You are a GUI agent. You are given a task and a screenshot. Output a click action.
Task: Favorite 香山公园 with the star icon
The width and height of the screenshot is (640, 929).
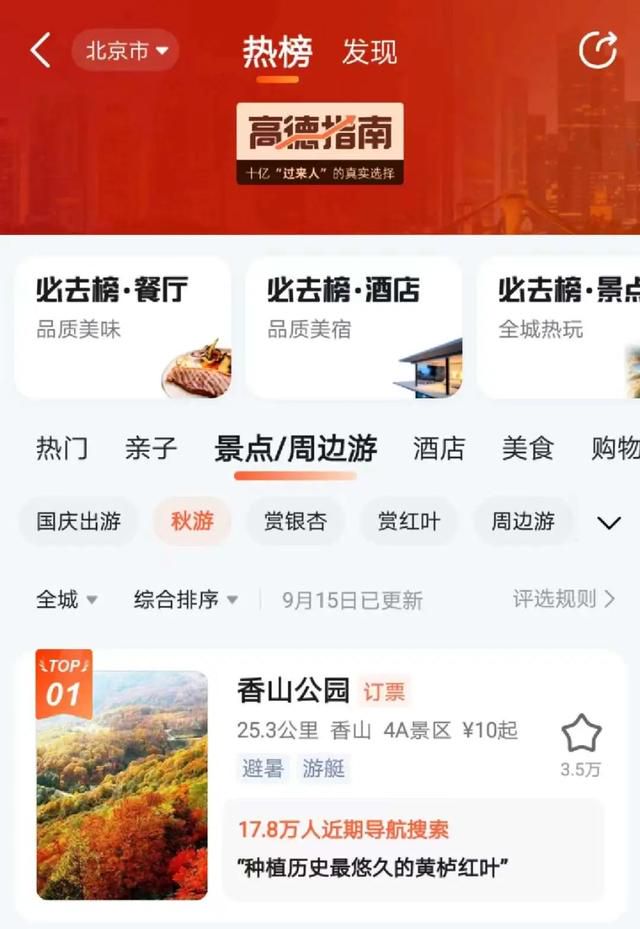point(581,736)
